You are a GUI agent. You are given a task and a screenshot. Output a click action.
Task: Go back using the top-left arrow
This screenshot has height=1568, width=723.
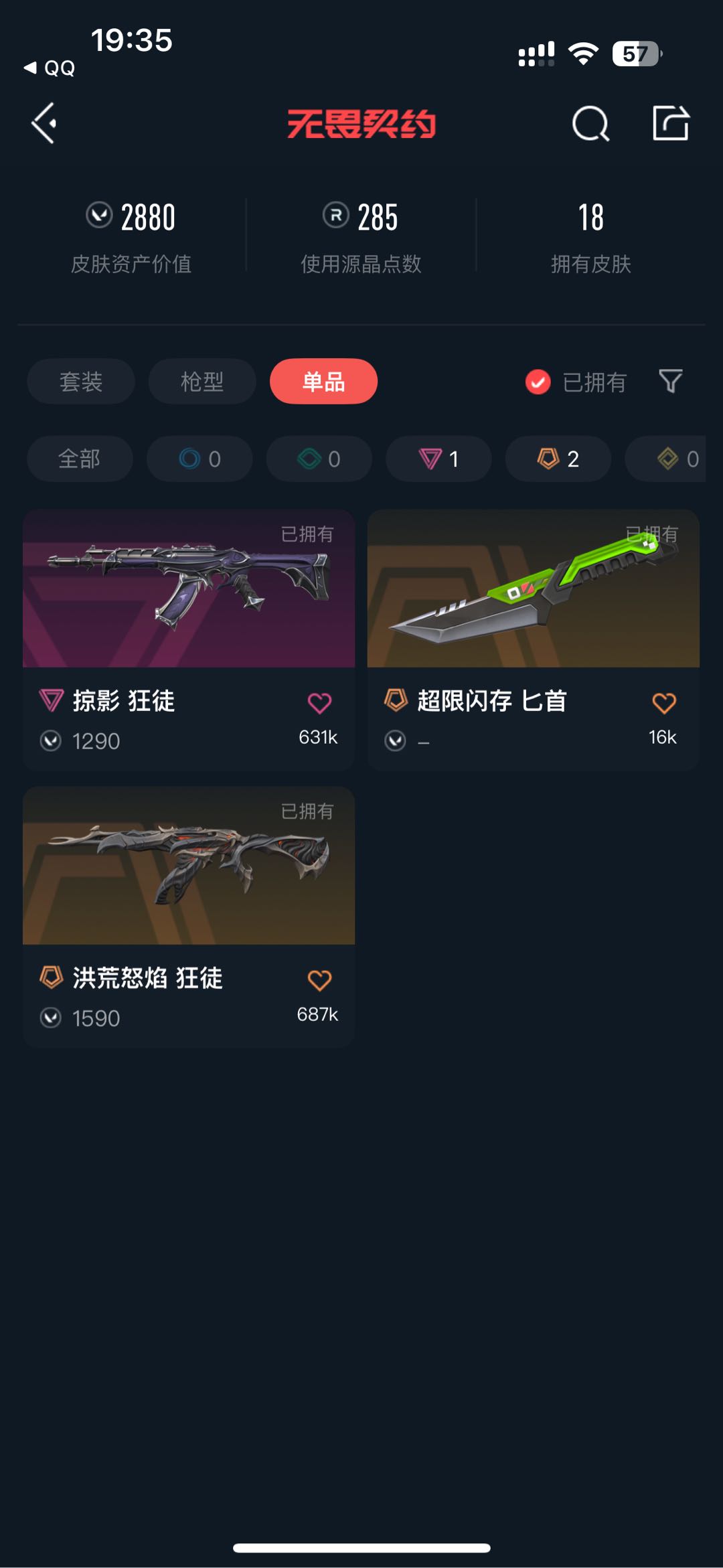44,124
